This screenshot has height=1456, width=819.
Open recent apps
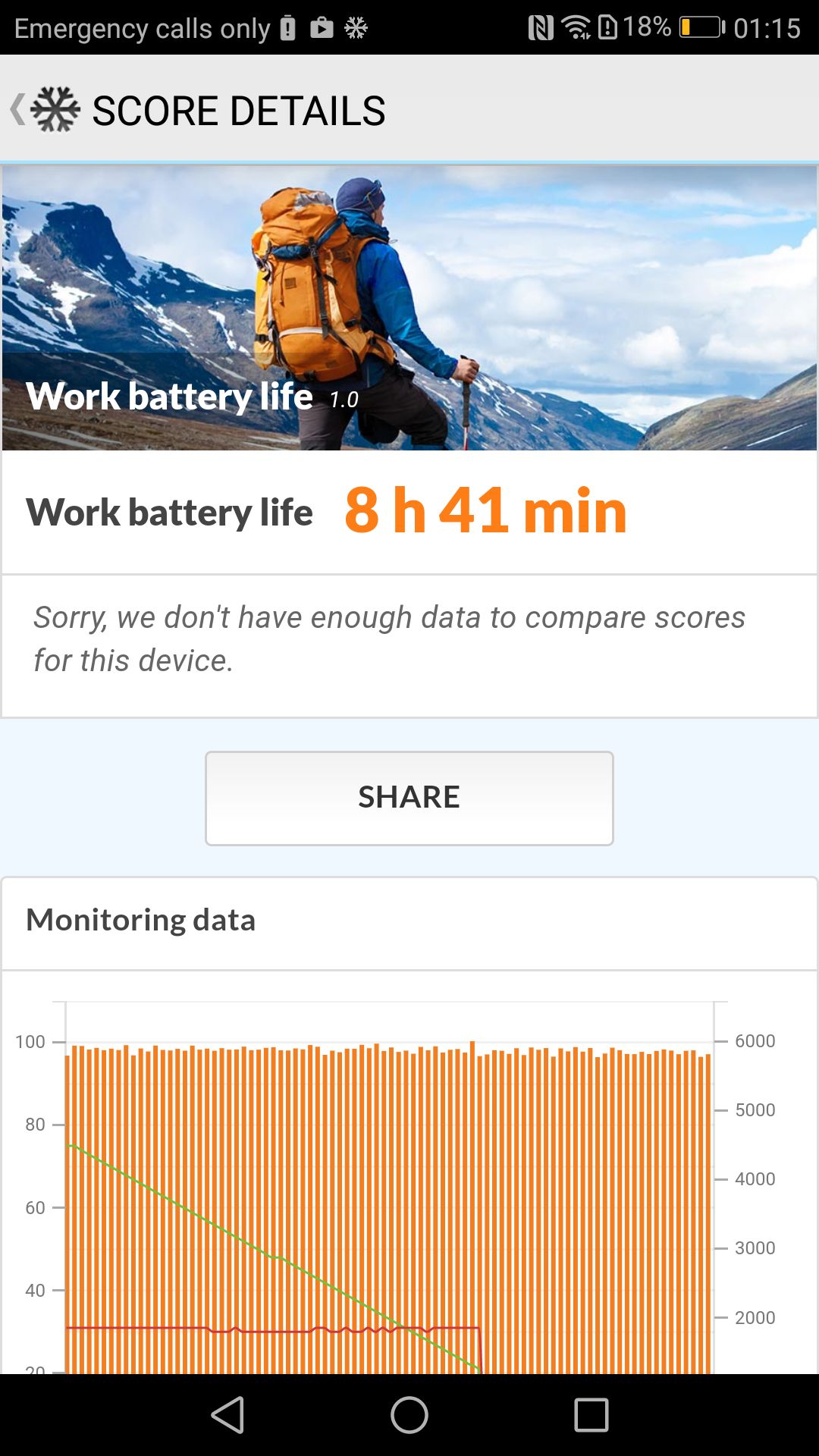click(591, 1415)
